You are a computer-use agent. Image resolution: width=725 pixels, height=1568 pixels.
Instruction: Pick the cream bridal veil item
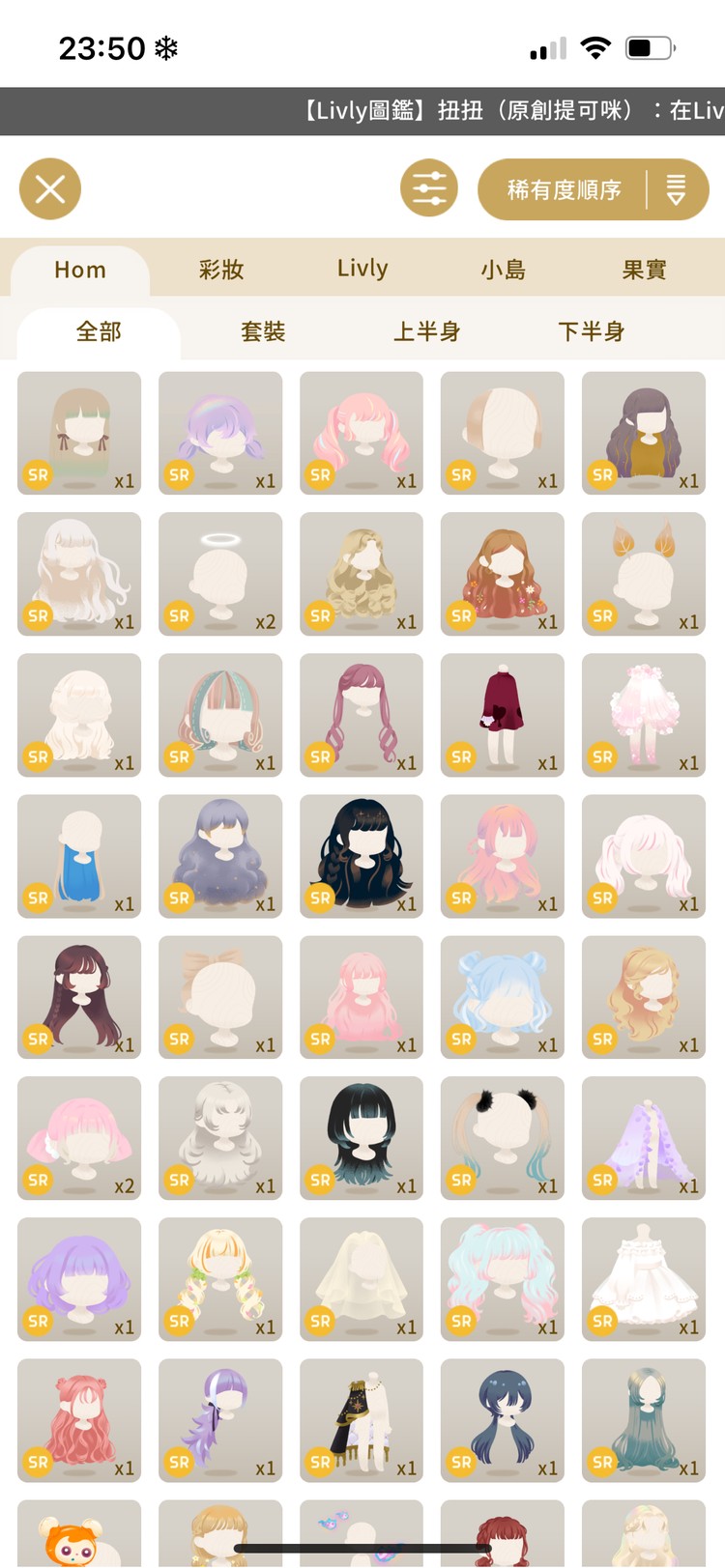click(x=362, y=1279)
